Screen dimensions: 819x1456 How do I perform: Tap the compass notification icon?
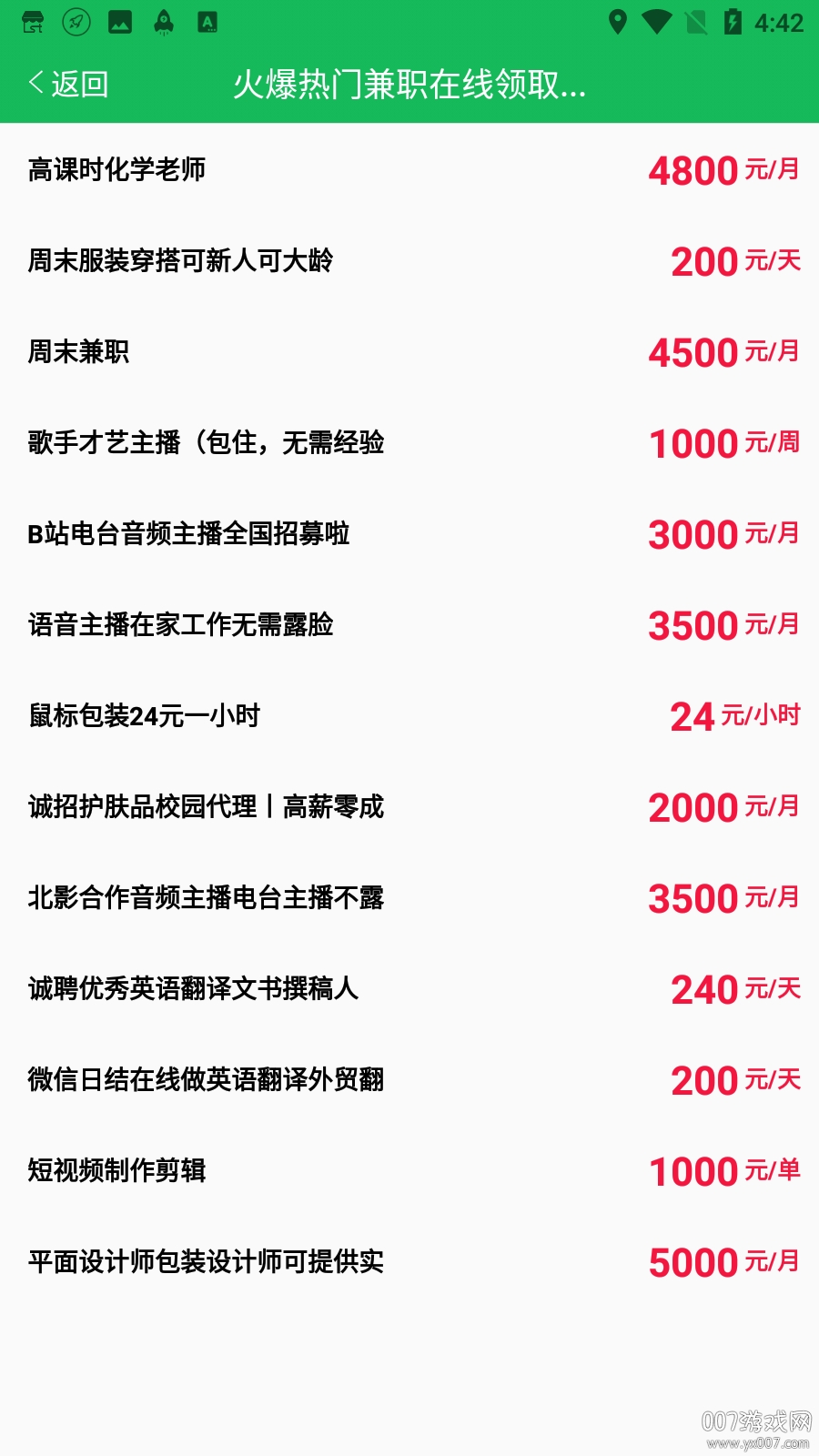pyautogui.click(x=77, y=23)
